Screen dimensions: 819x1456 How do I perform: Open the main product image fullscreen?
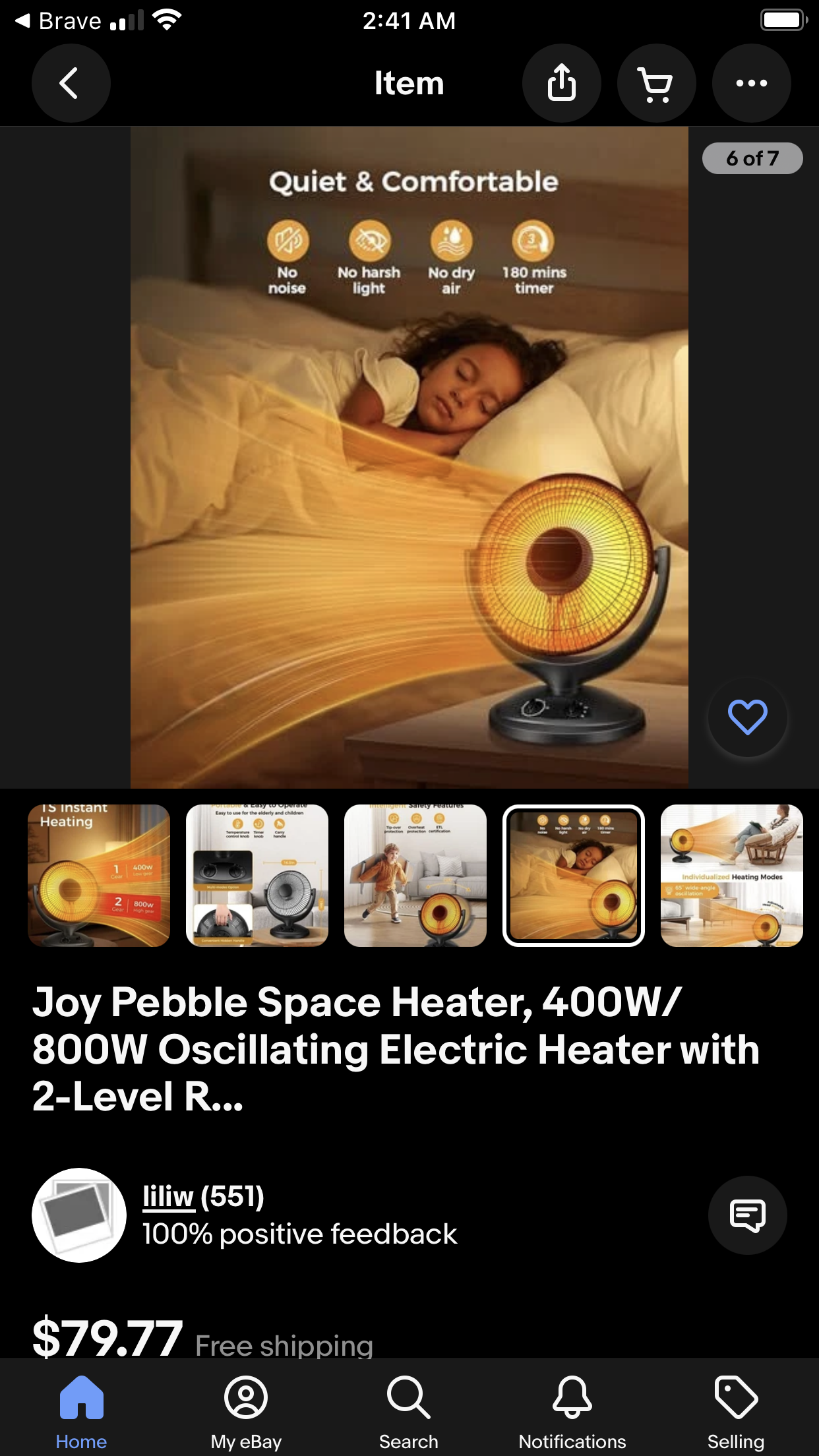coord(409,457)
